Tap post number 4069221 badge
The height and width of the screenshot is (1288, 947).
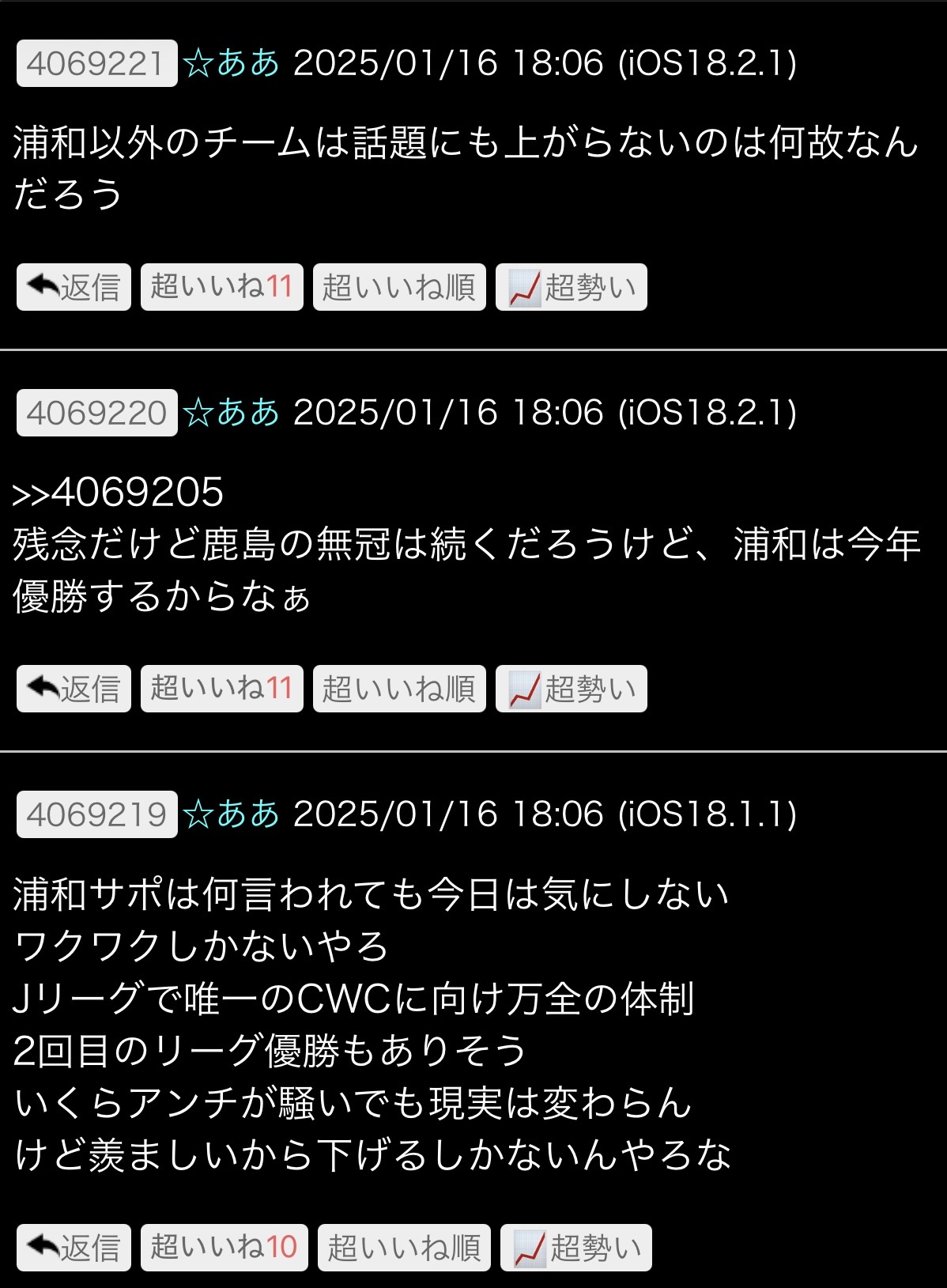[96, 63]
